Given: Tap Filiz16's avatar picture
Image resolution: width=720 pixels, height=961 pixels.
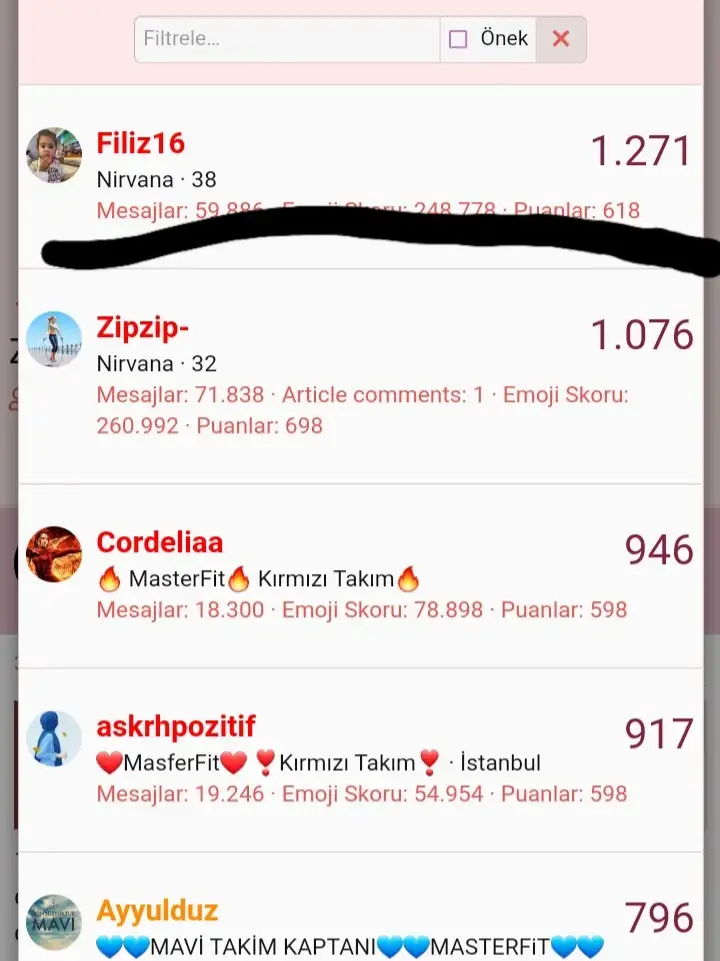Looking at the screenshot, I should pyautogui.click(x=54, y=155).
